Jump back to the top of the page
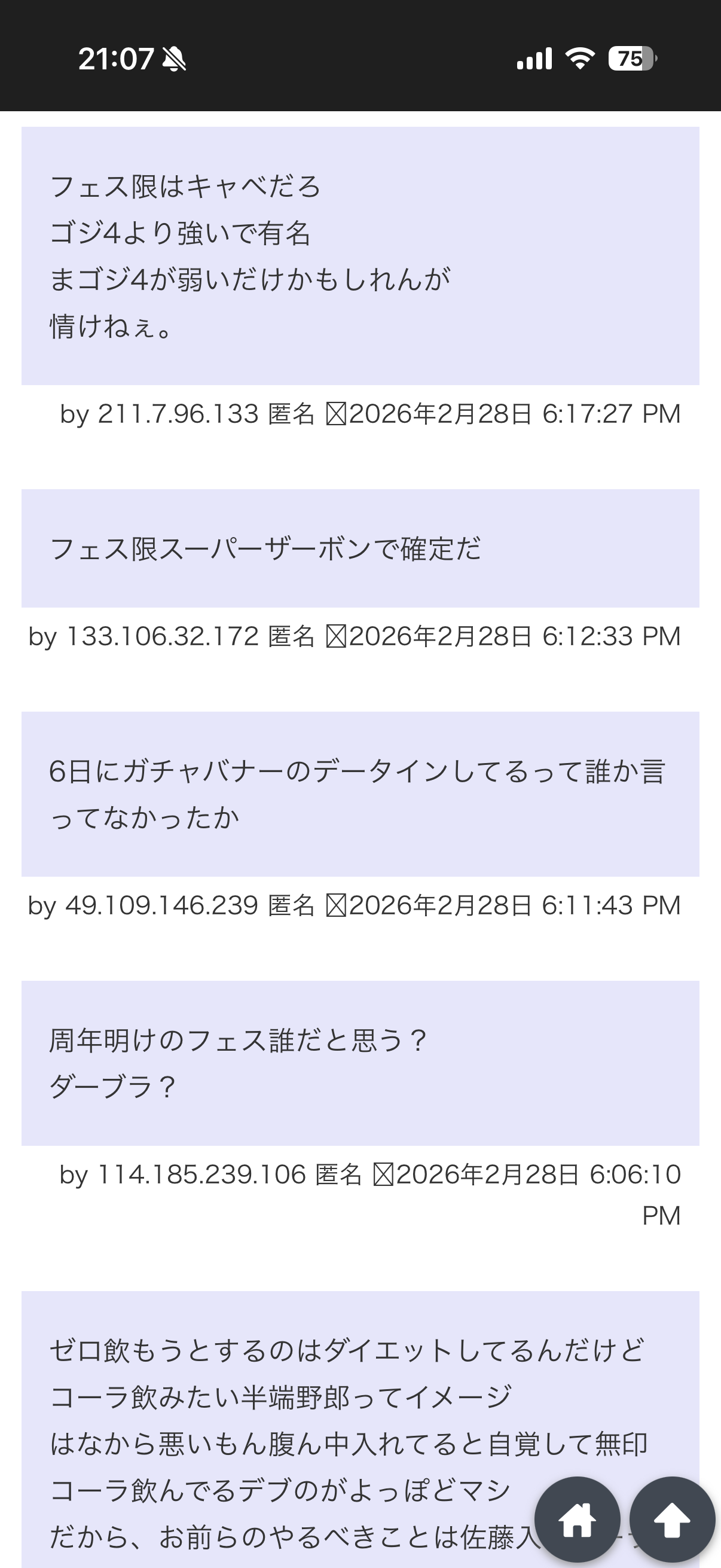Image resolution: width=721 pixels, height=1568 pixels. click(672, 1520)
